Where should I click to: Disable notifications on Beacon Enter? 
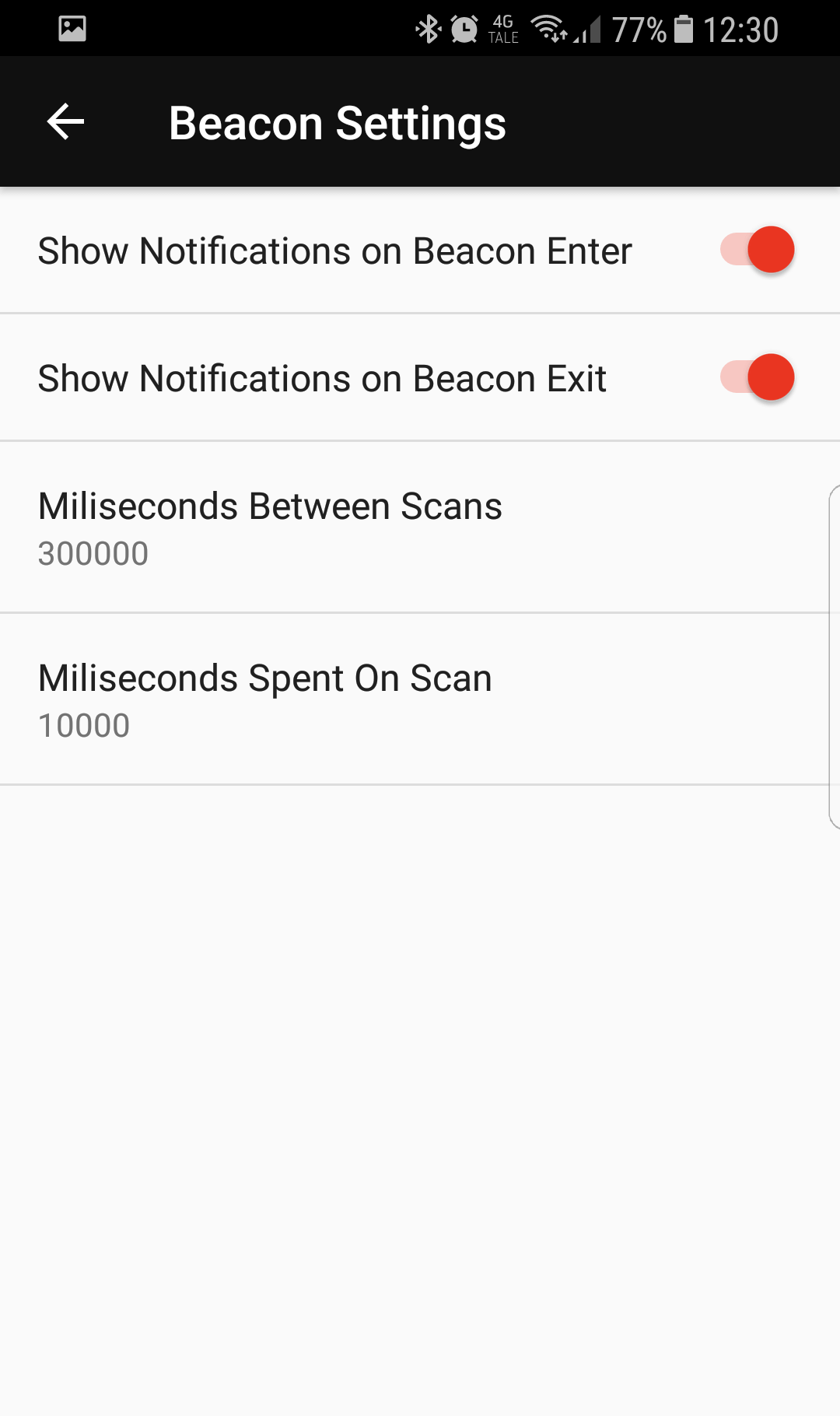[757, 250]
